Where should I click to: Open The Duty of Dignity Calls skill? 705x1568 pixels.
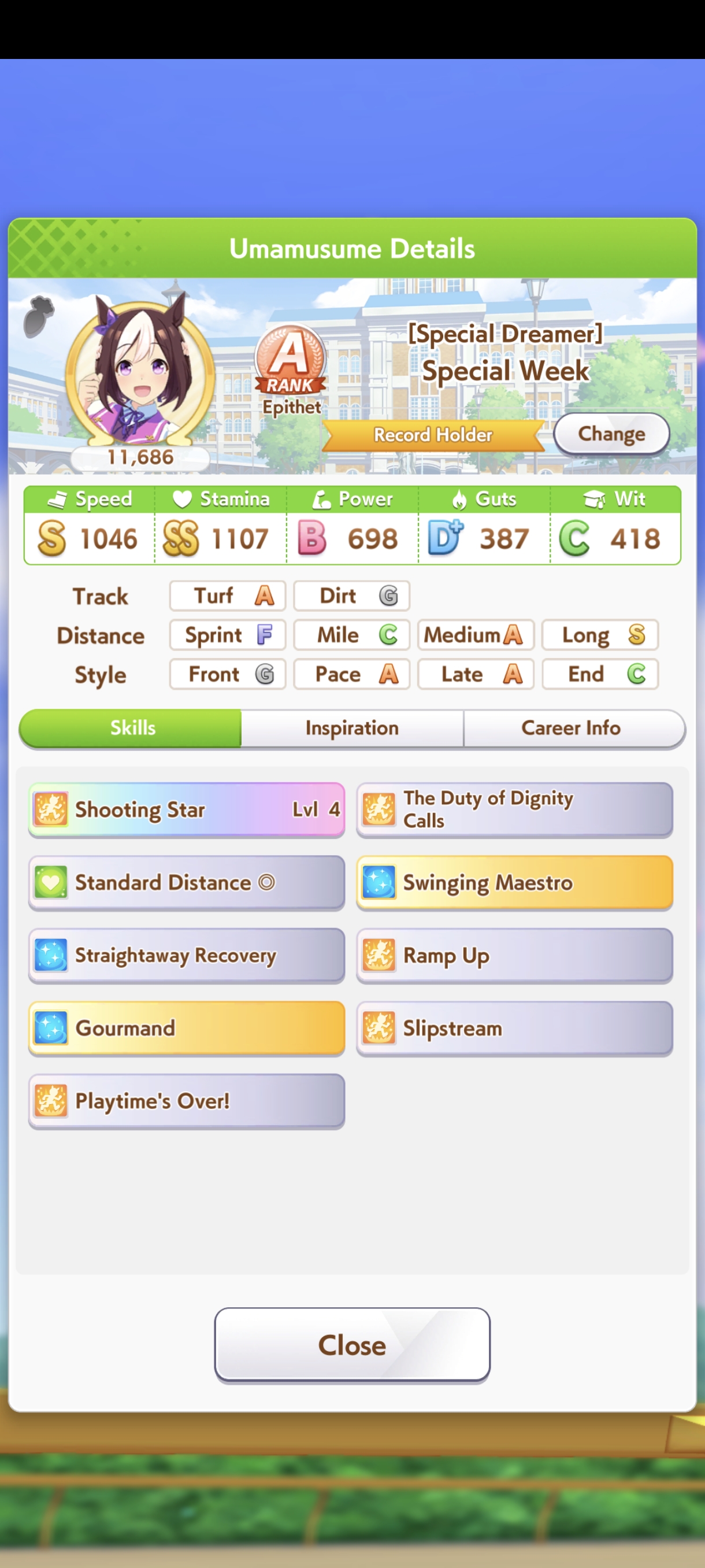(x=515, y=809)
